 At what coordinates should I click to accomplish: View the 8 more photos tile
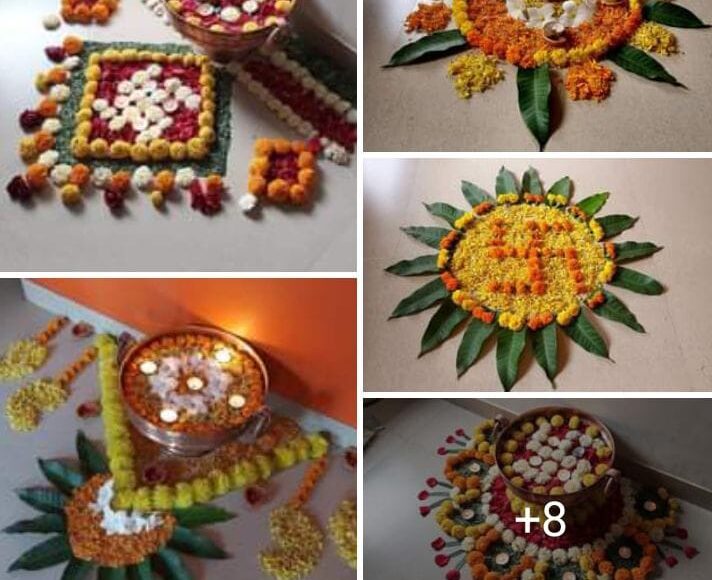coord(538,490)
